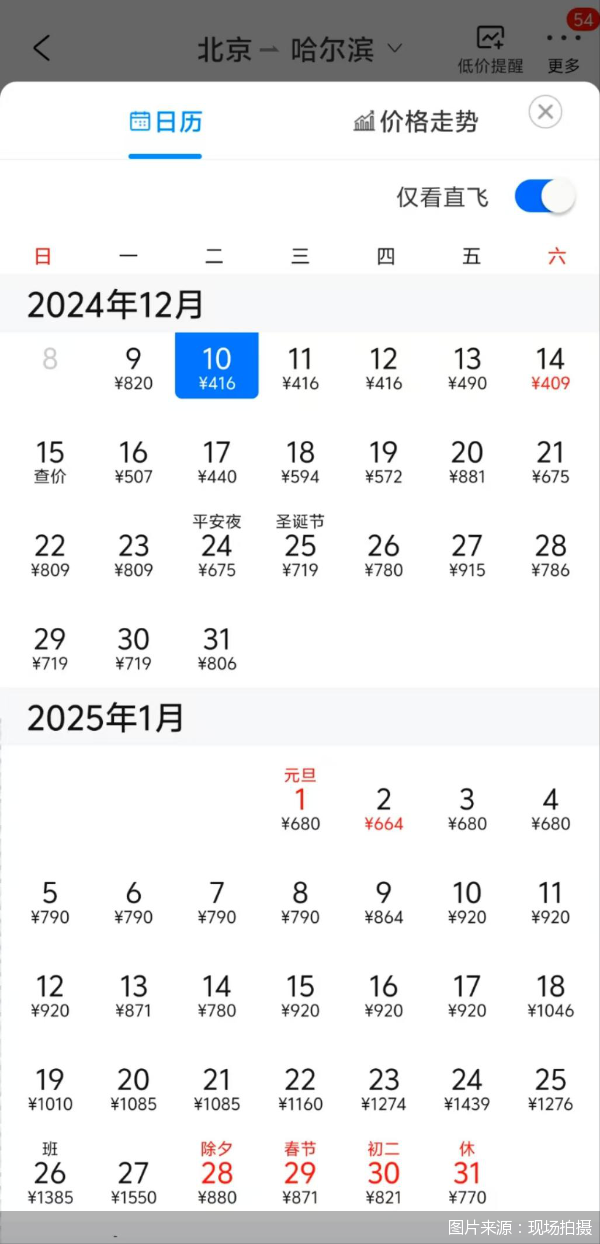Select December 14 at ¥409
The width and height of the screenshot is (600, 1244).
(x=550, y=367)
